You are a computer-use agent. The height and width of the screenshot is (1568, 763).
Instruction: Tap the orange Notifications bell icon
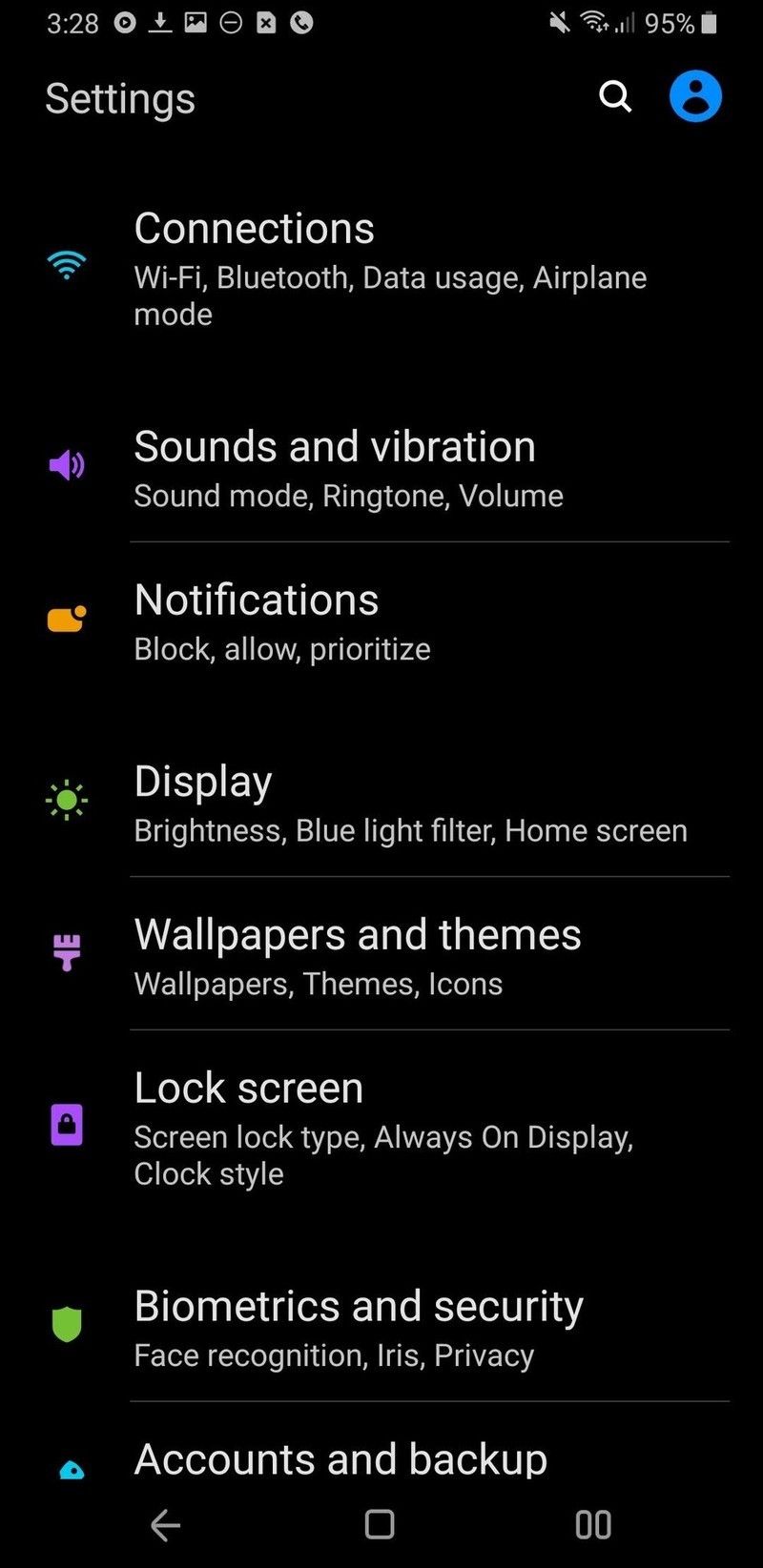[65, 618]
